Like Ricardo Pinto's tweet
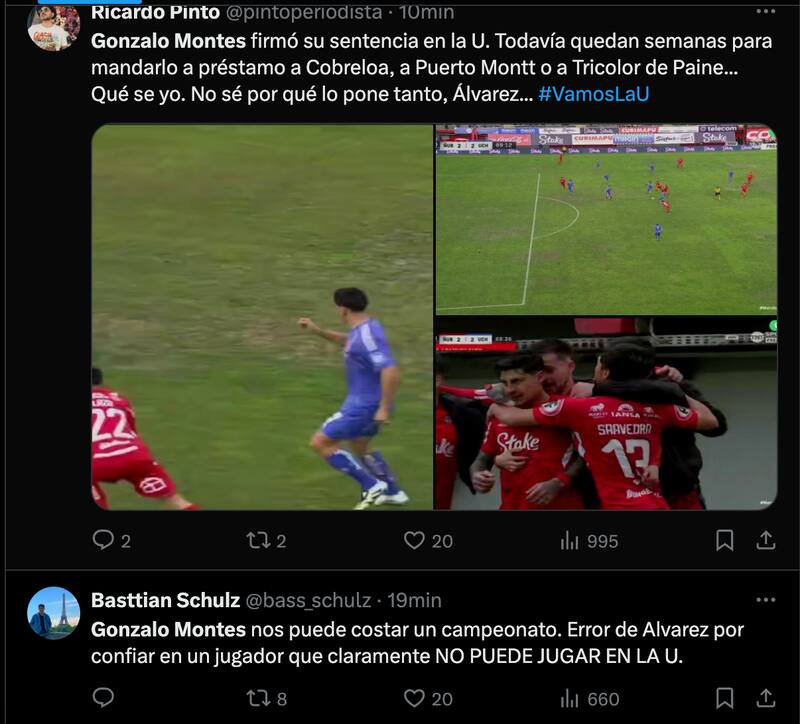800x724 pixels. click(415, 540)
